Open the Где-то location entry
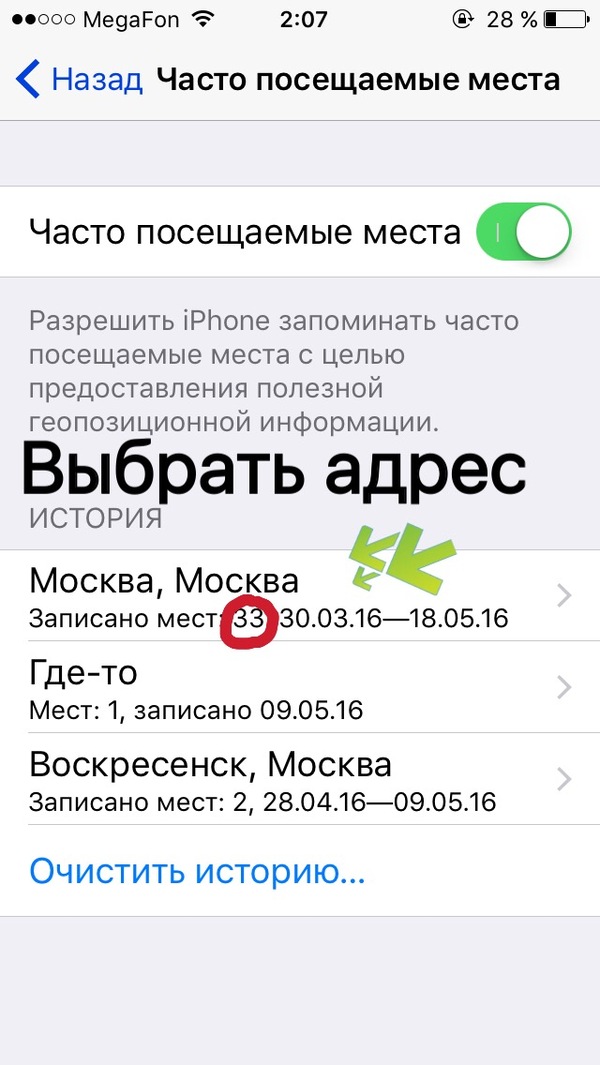This screenshot has height=1065, width=600. pyautogui.click(x=300, y=687)
